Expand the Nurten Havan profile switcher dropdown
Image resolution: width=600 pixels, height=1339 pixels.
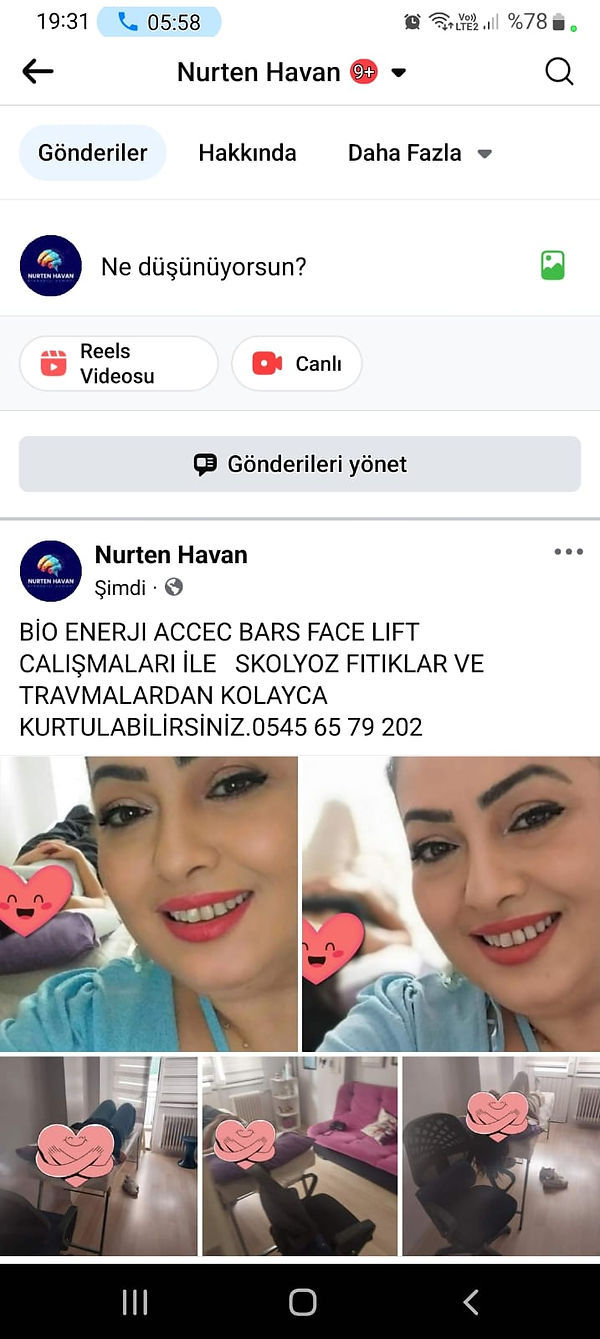coord(398,72)
